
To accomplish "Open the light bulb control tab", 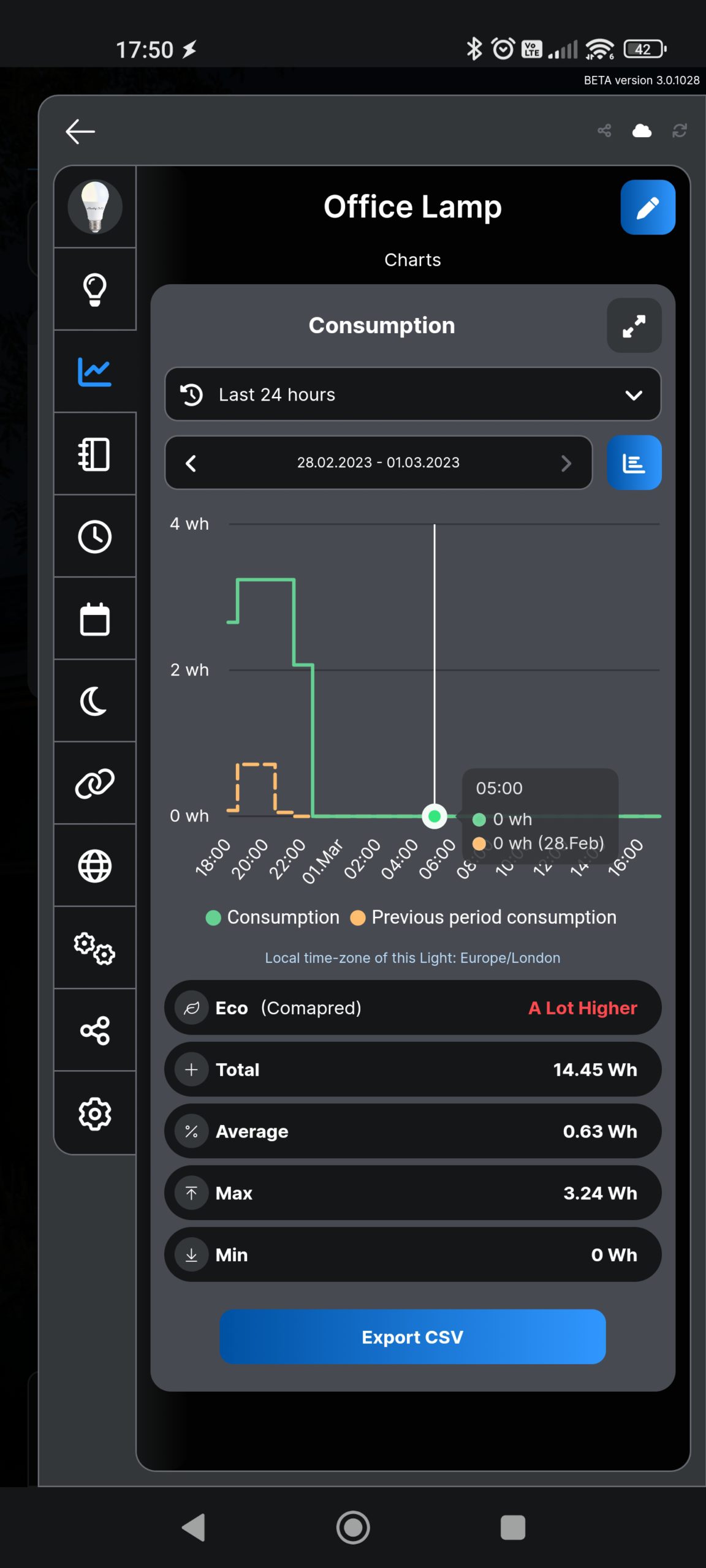I will point(95,289).
